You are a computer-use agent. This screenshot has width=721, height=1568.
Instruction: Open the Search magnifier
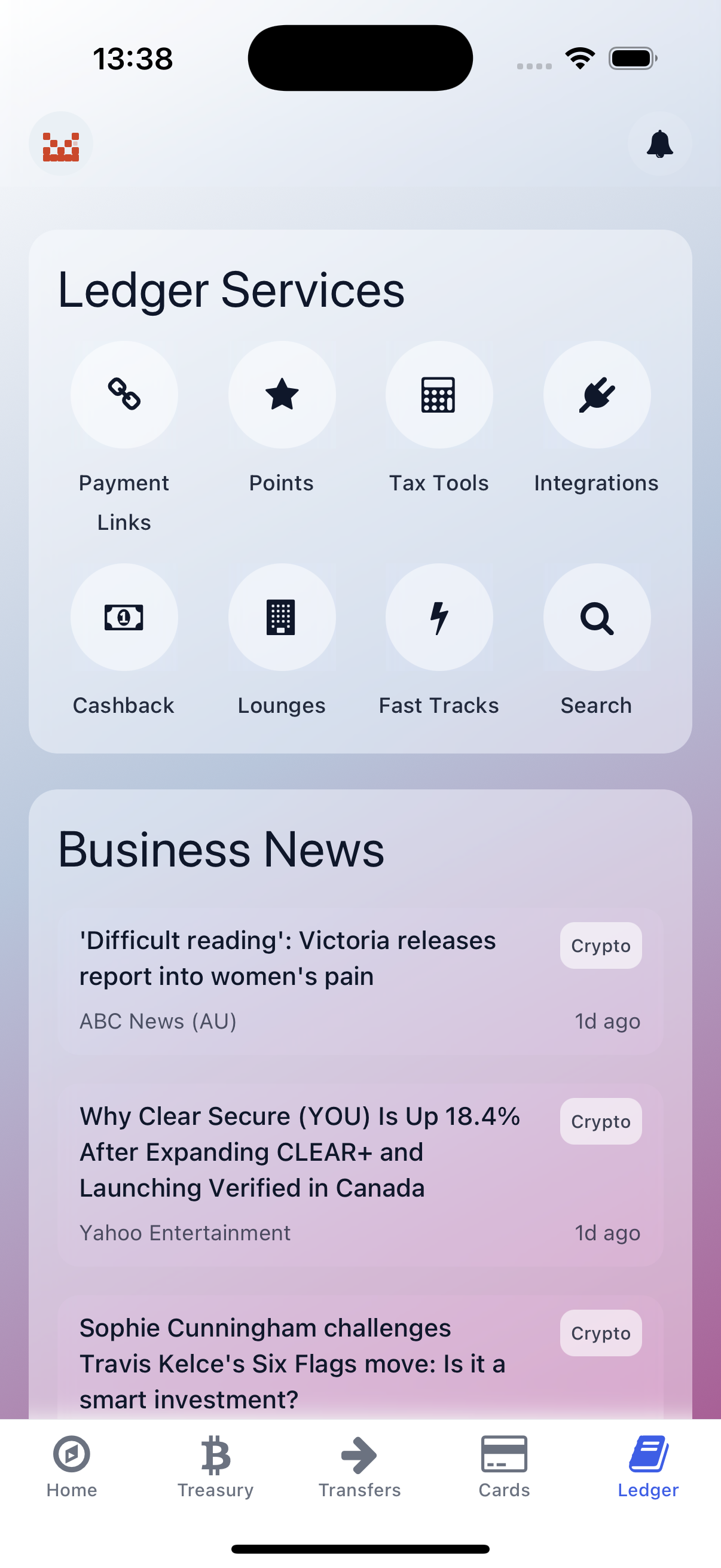coord(596,617)
